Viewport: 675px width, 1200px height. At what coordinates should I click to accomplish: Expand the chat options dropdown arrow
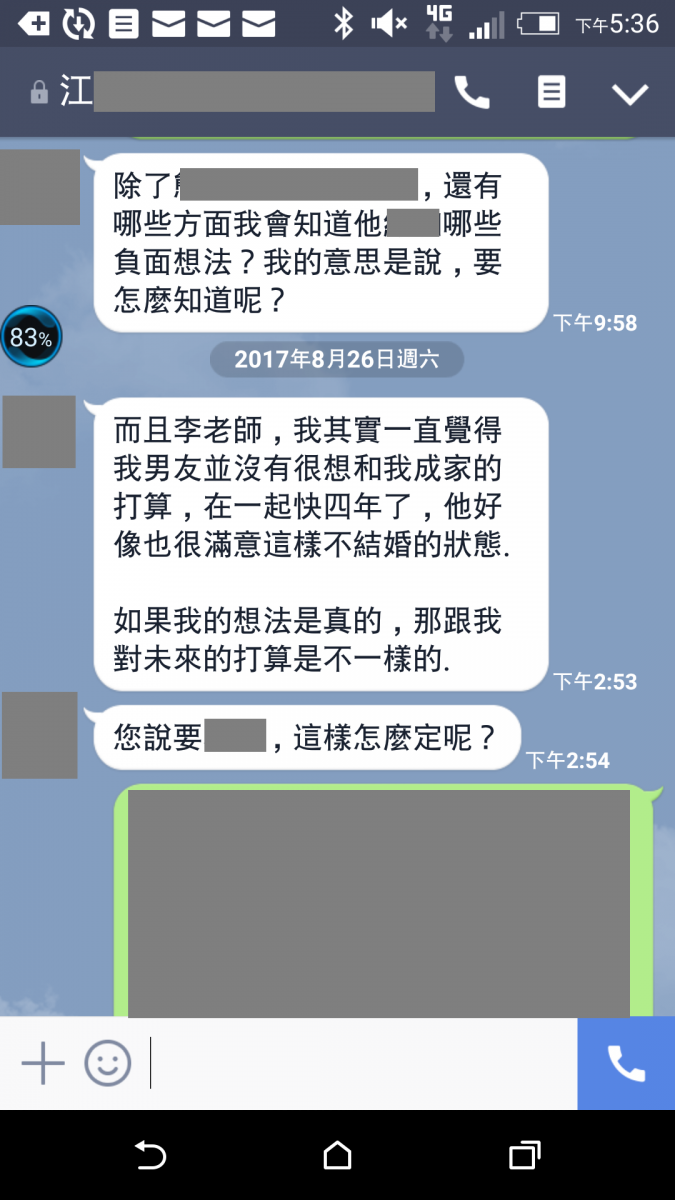coord(630,94)
